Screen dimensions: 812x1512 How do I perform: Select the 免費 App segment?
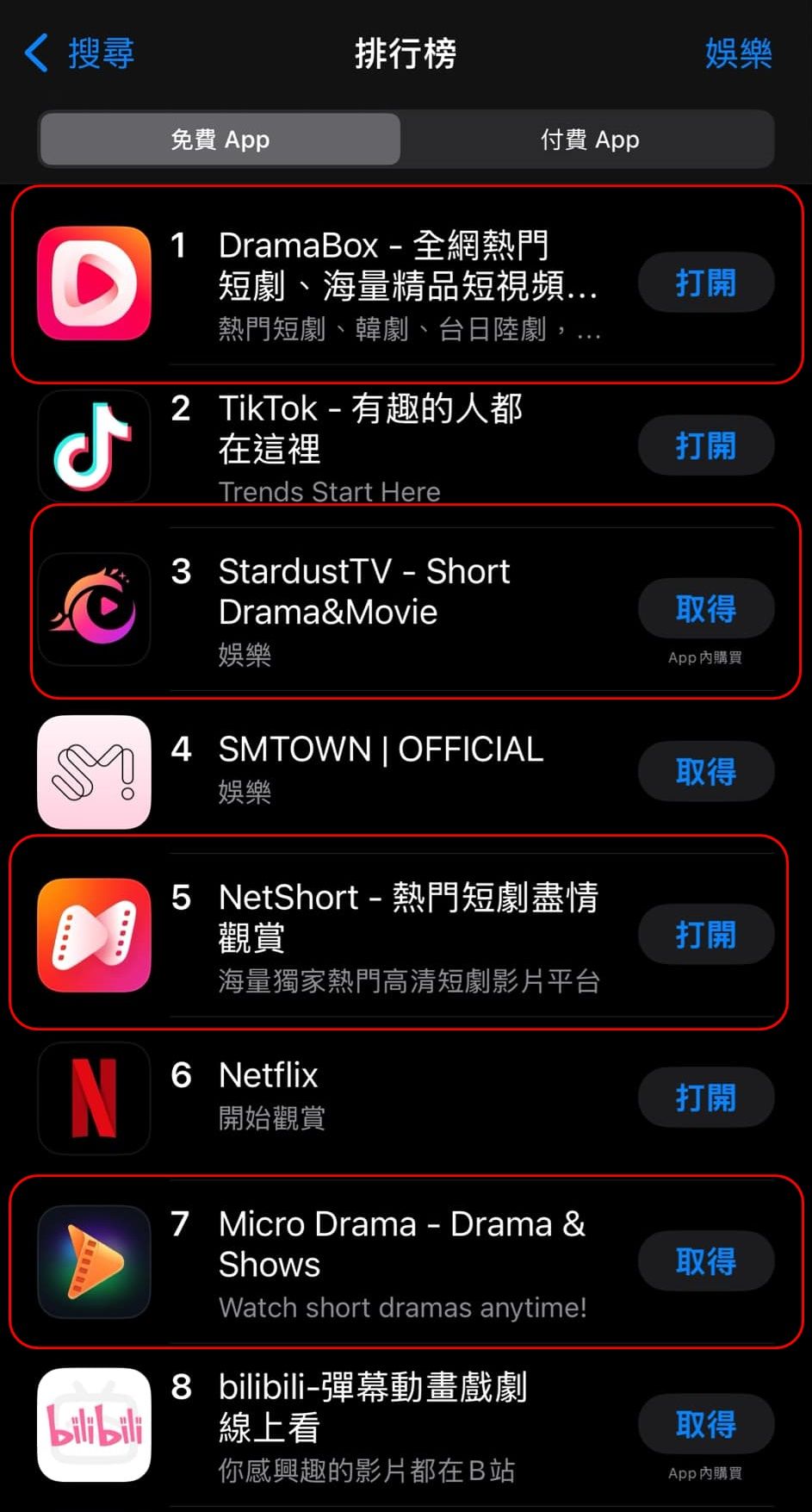coord(220,139)
